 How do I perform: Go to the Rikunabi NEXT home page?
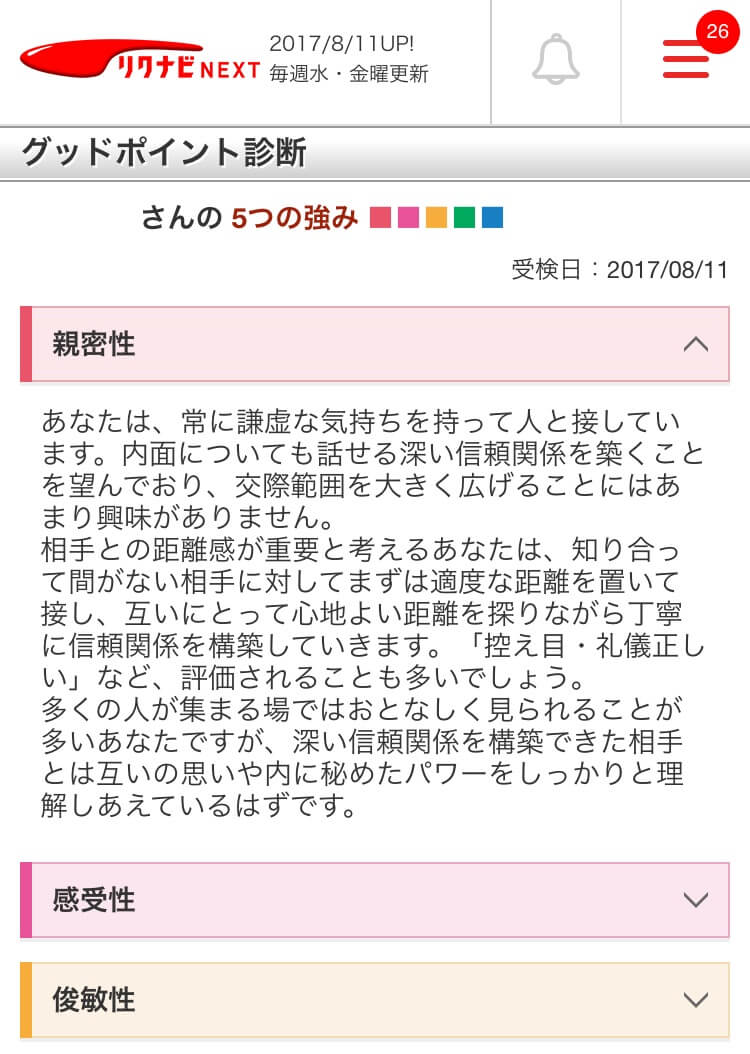[x=140, y=62]
